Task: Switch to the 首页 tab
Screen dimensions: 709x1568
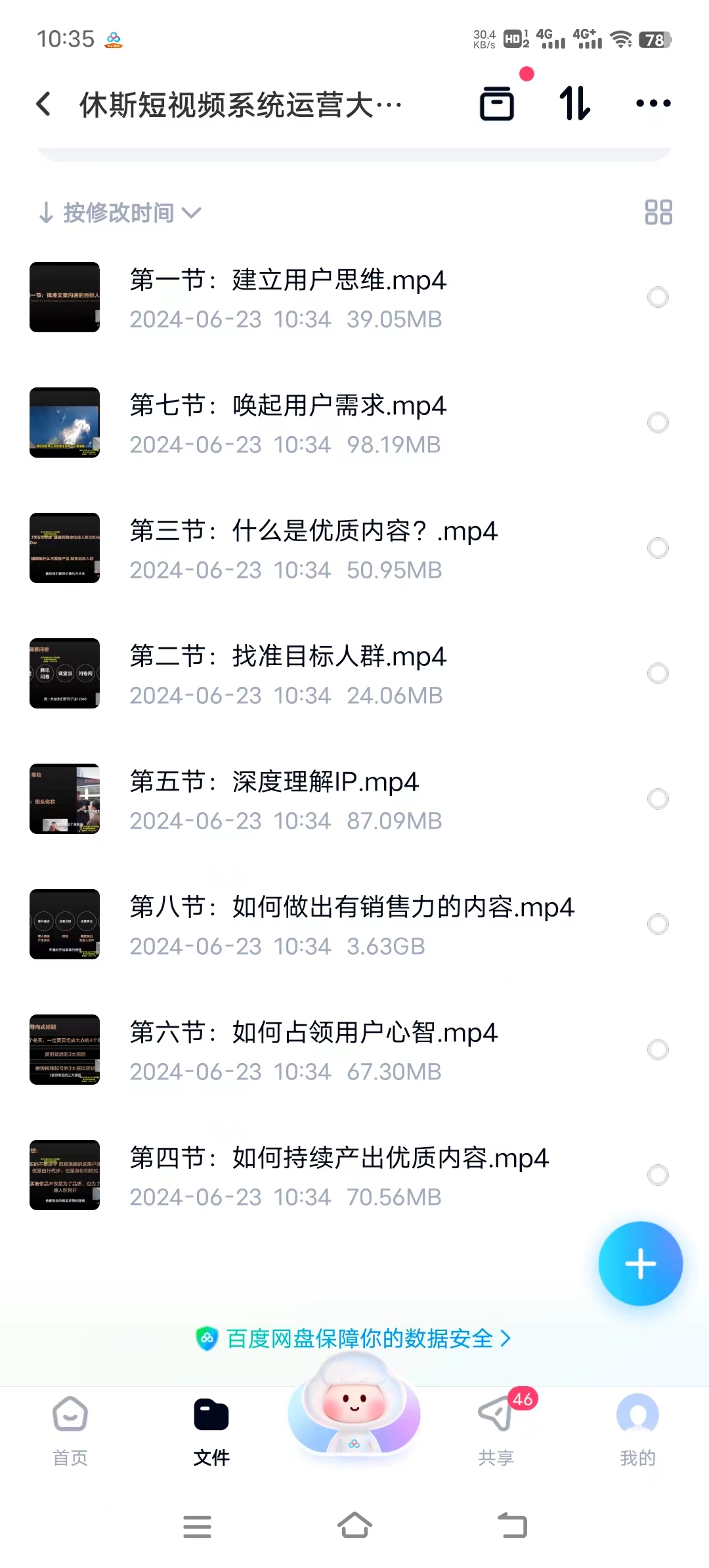Action: click(x=70, y=1429)
